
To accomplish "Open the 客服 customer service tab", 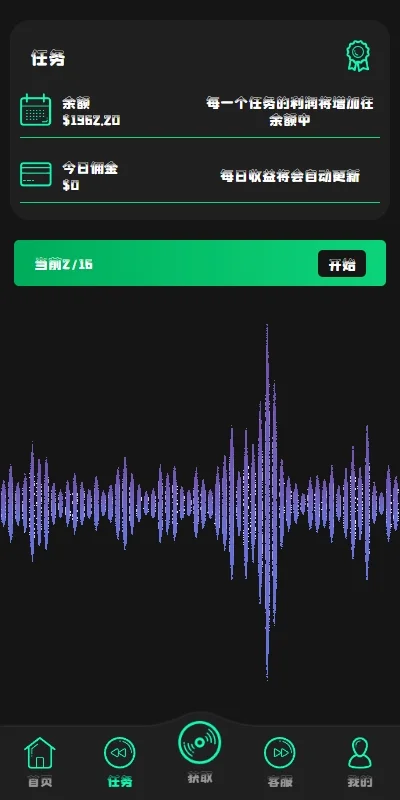I will tap(280, 762).
